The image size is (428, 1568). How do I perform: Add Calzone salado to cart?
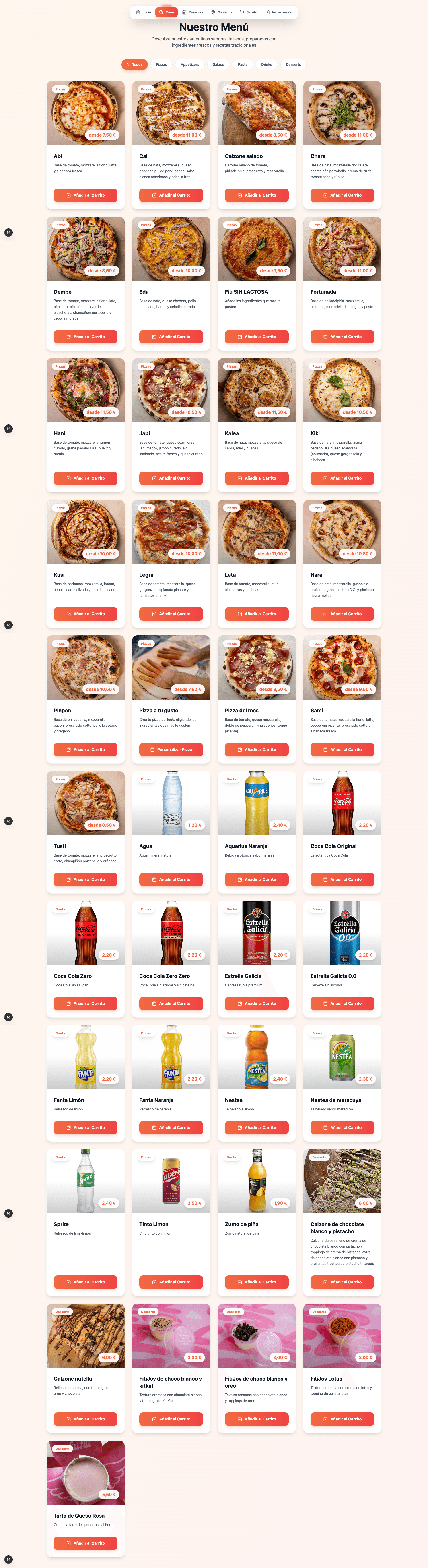coord(257,195)
